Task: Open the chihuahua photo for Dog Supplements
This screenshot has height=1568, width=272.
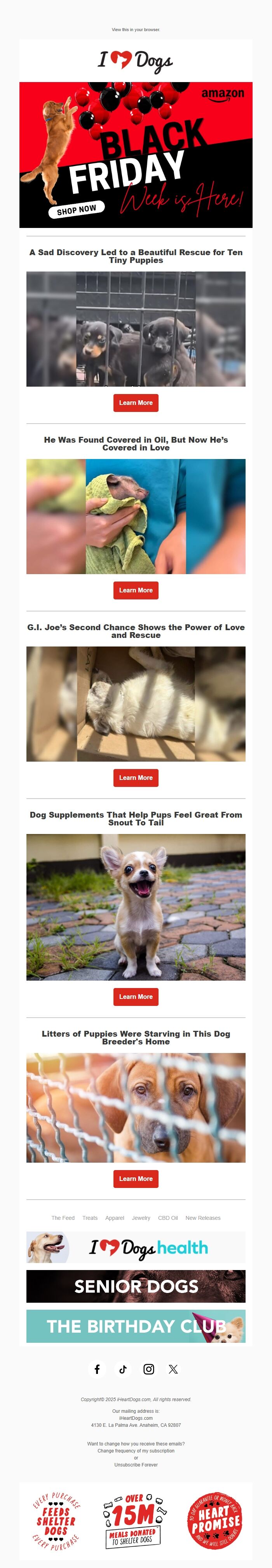Action: point(136,907)
